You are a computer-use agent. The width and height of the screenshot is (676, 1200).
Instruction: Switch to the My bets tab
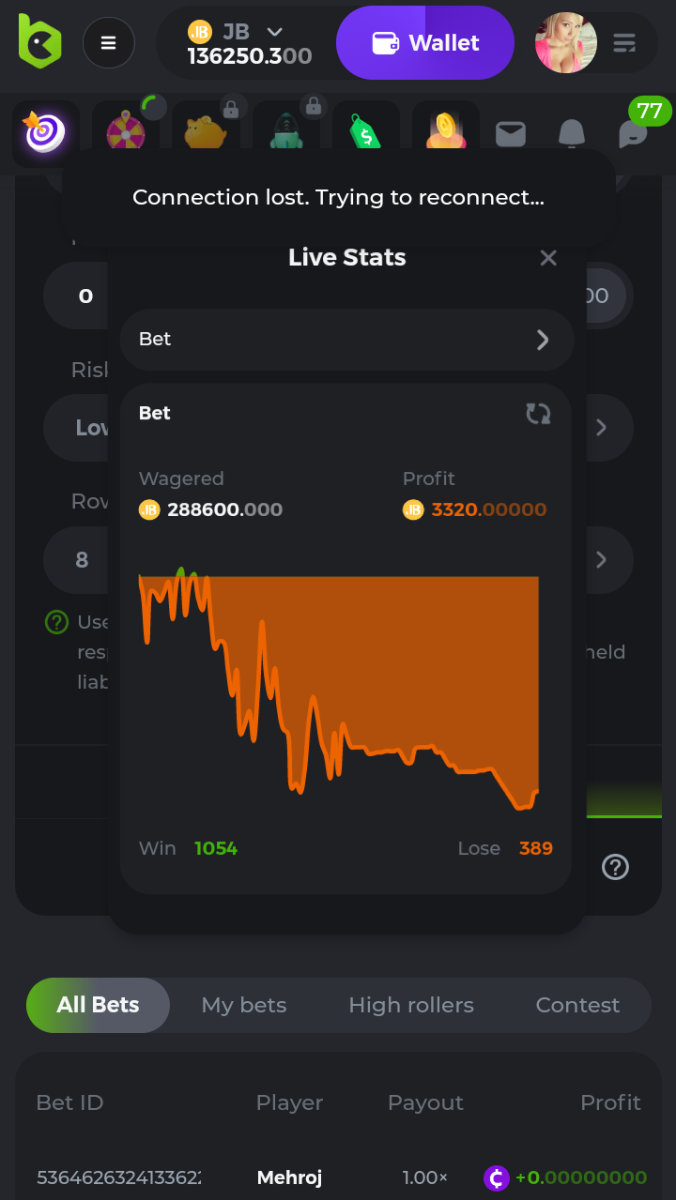[x=244, y=1005]
